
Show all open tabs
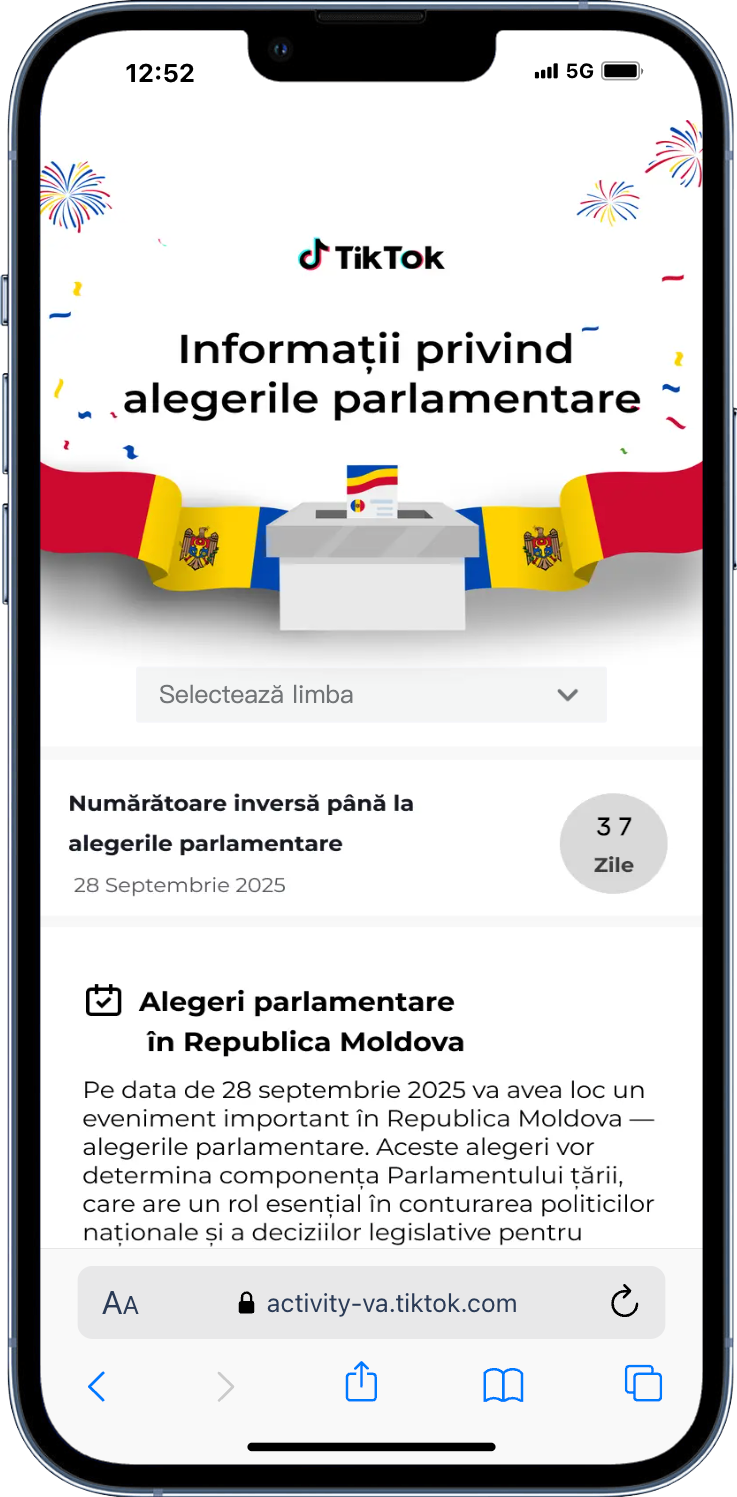[643, 1384]
